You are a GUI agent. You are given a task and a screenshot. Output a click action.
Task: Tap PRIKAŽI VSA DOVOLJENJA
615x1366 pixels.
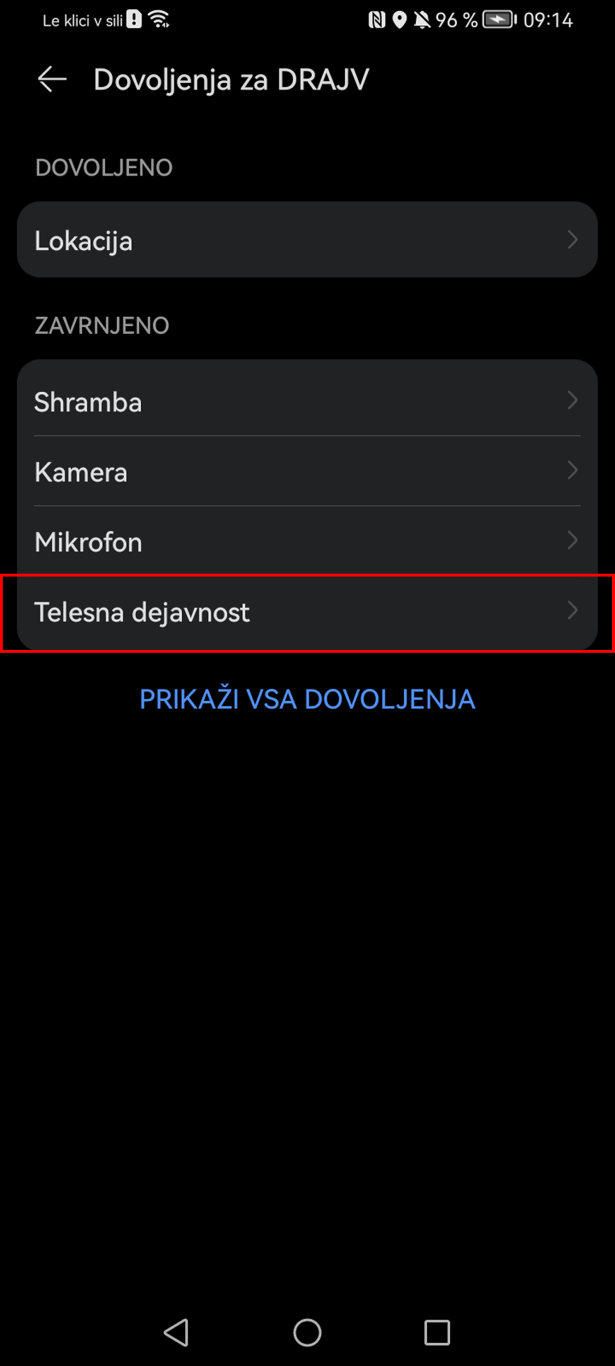pyautogui.click(x=307, y=699)
